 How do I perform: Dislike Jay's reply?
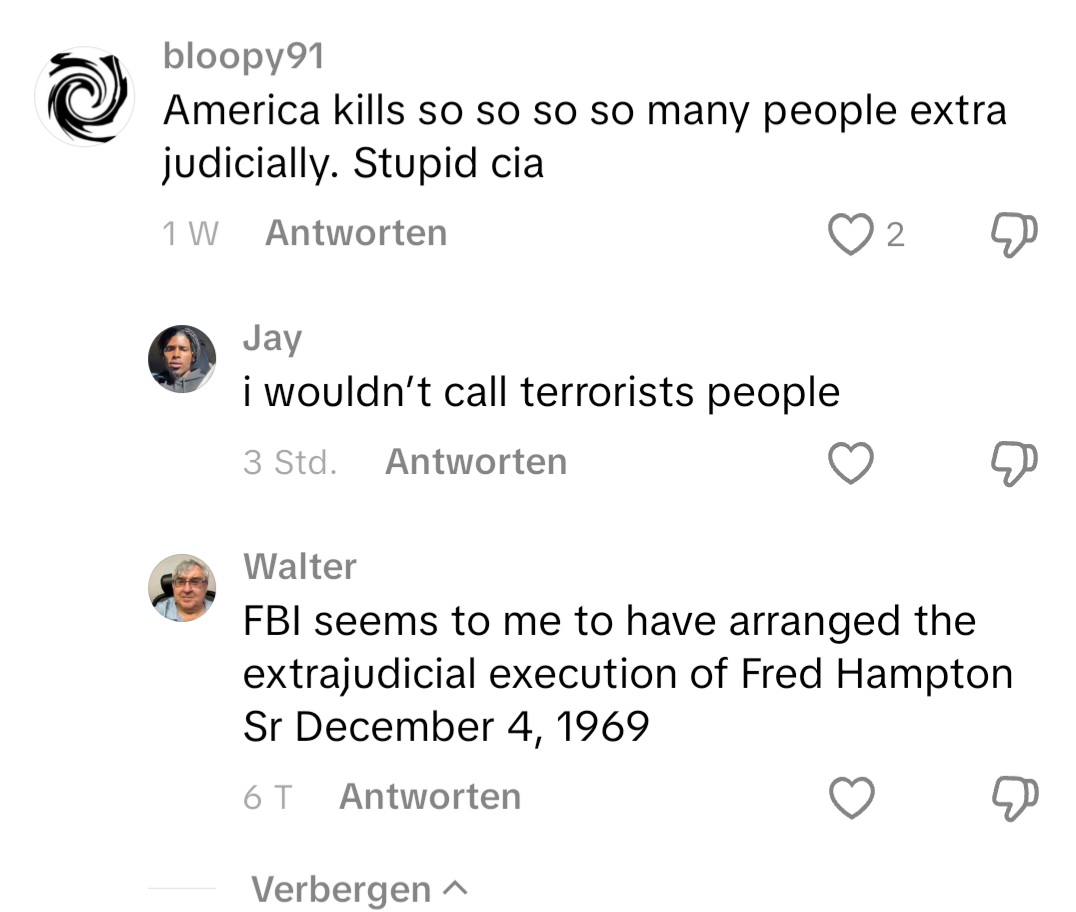(x=1014, y=463)
